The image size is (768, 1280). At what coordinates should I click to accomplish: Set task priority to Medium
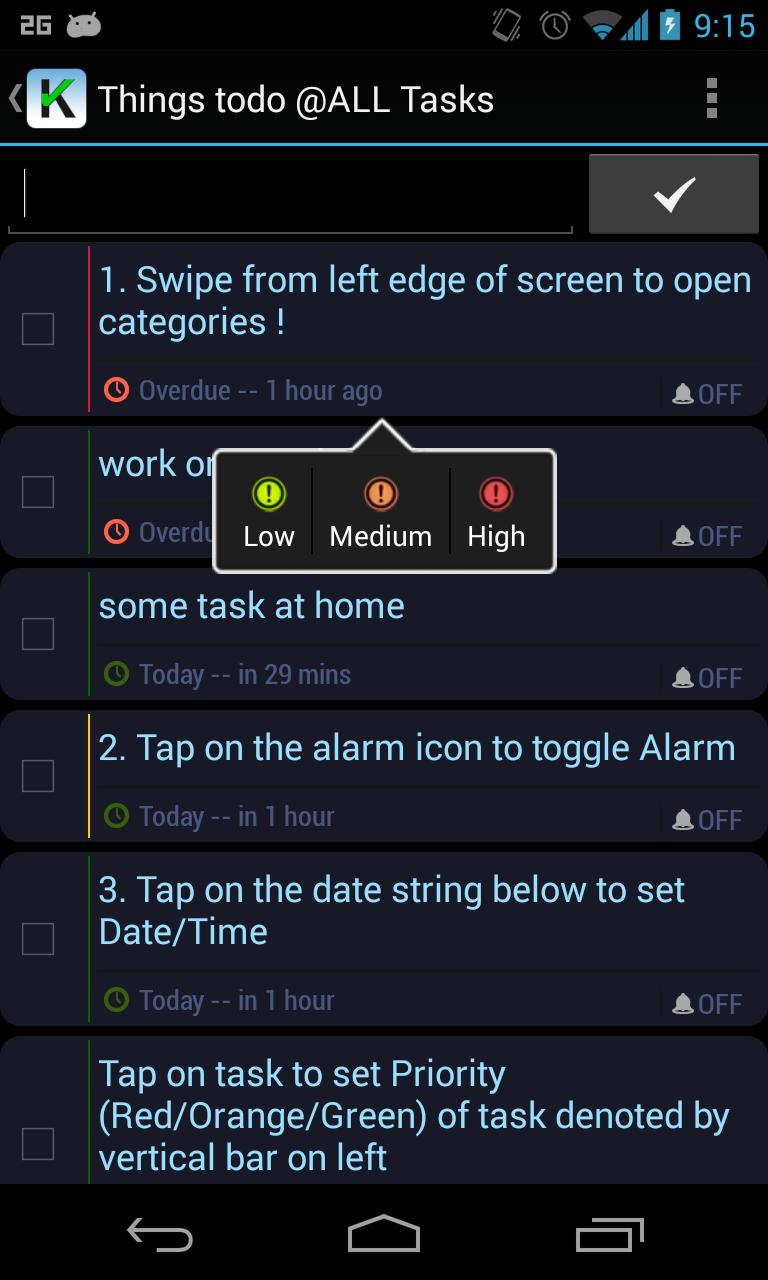[x=380, y=512]
